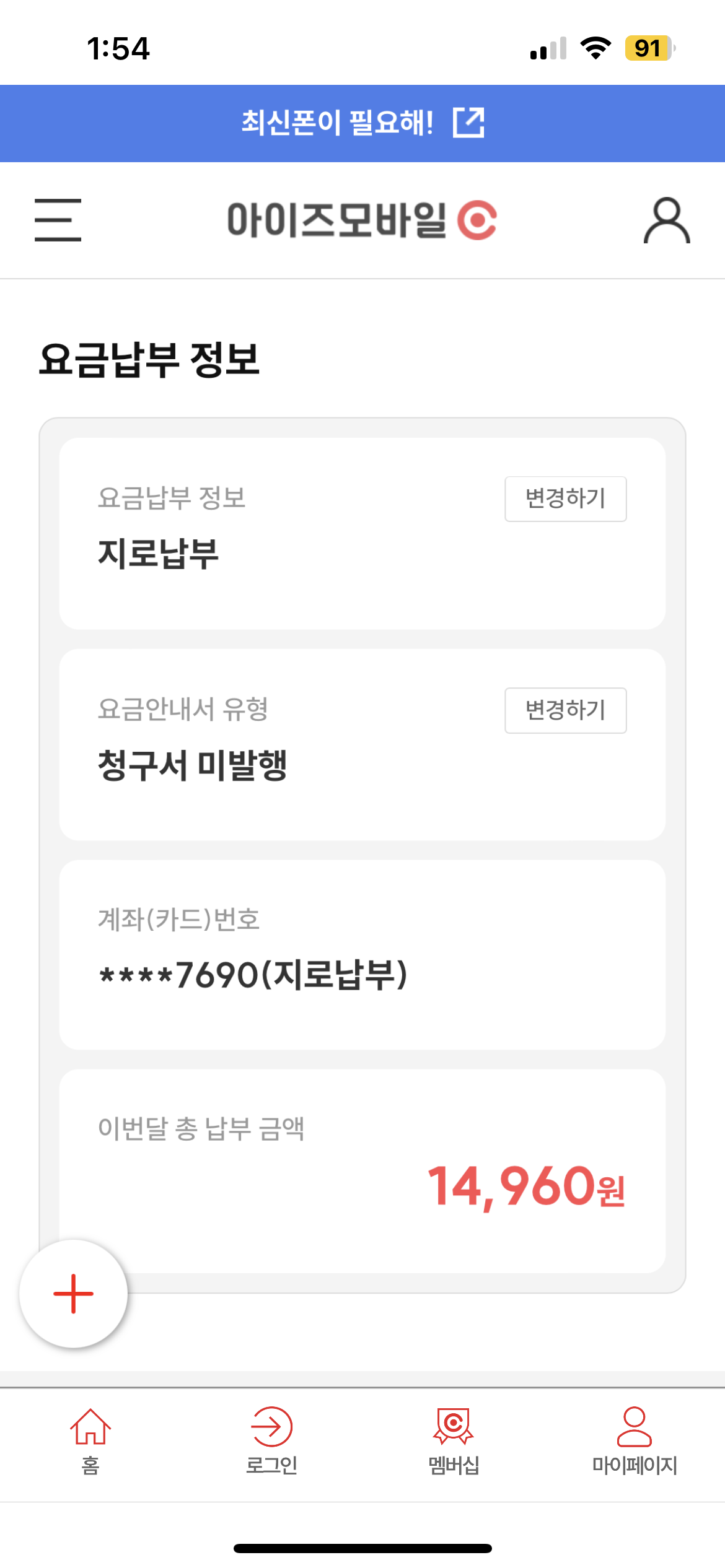725x1568 pixels.
Task: Open the profile icon in header
Action: [667, 220]
